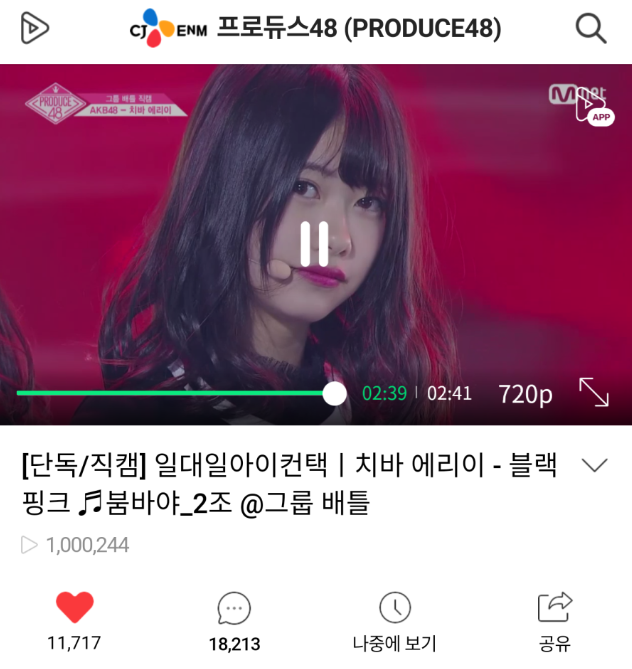The width and height of the screenshot is (632, 669).
Task: Expand the video title description
Action: point(594,465)
